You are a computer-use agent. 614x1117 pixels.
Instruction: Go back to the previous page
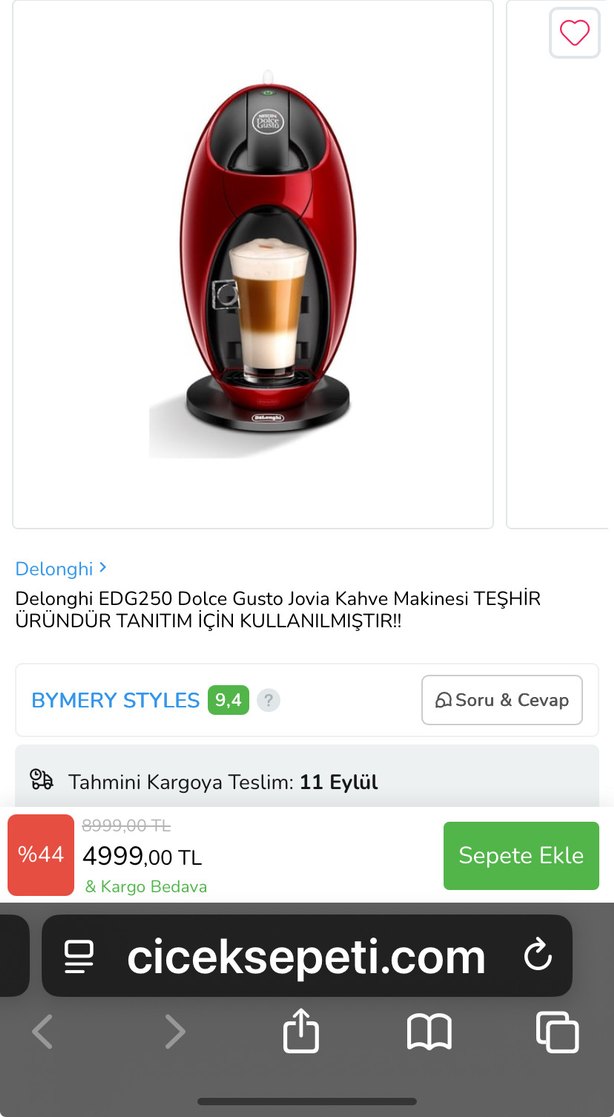click(42, 1031)
